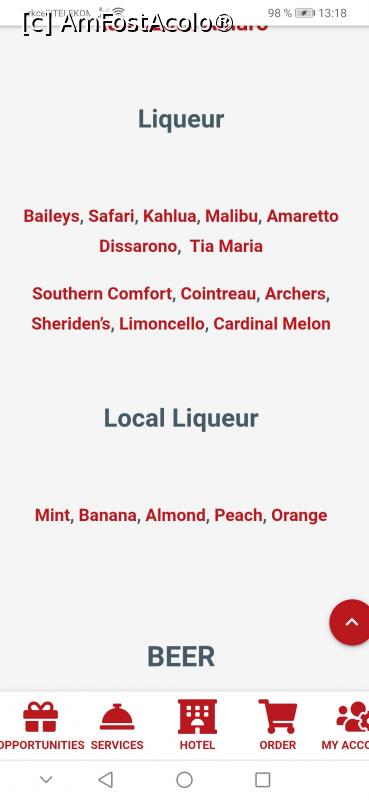Open the Opportunities tab
The width and height of the screenshot is (369, 800).
click(x=41, y=725)
